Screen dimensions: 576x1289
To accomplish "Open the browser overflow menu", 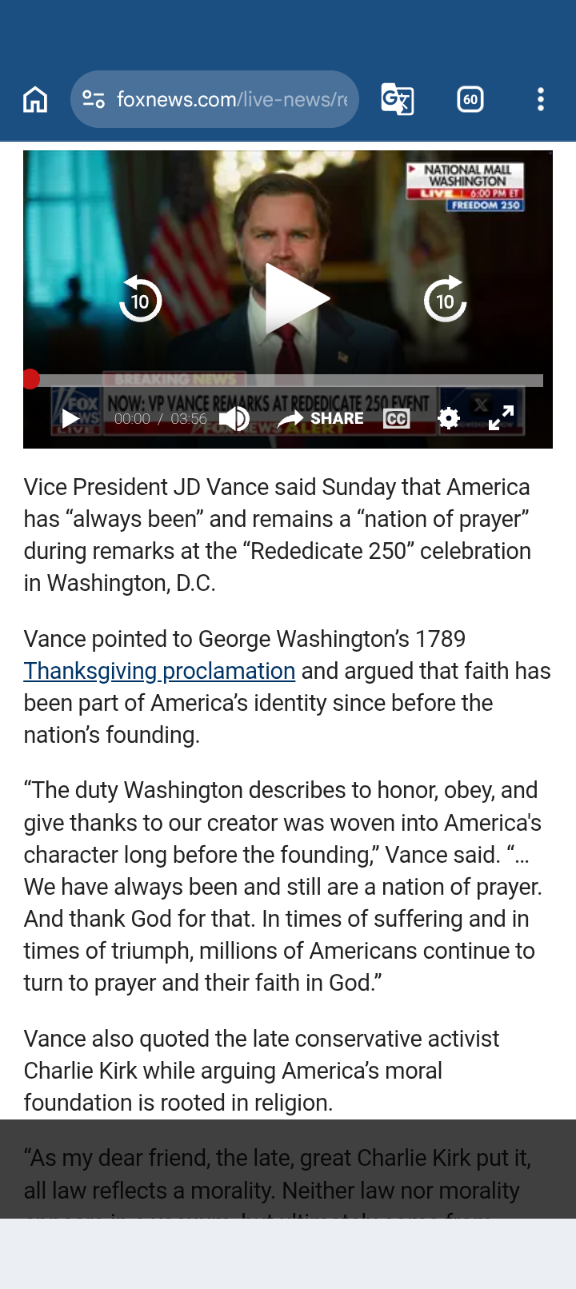I will point(540,99).
